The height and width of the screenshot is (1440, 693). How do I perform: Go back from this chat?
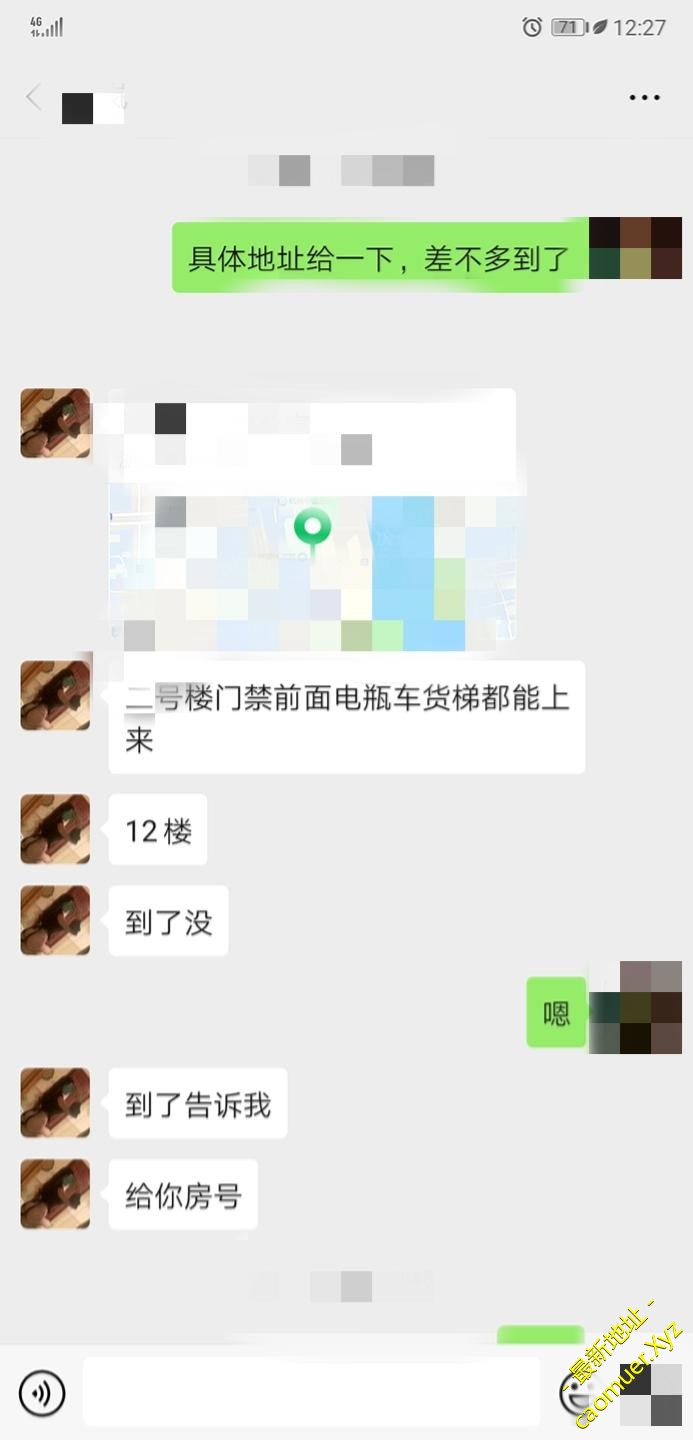(34, 98)
